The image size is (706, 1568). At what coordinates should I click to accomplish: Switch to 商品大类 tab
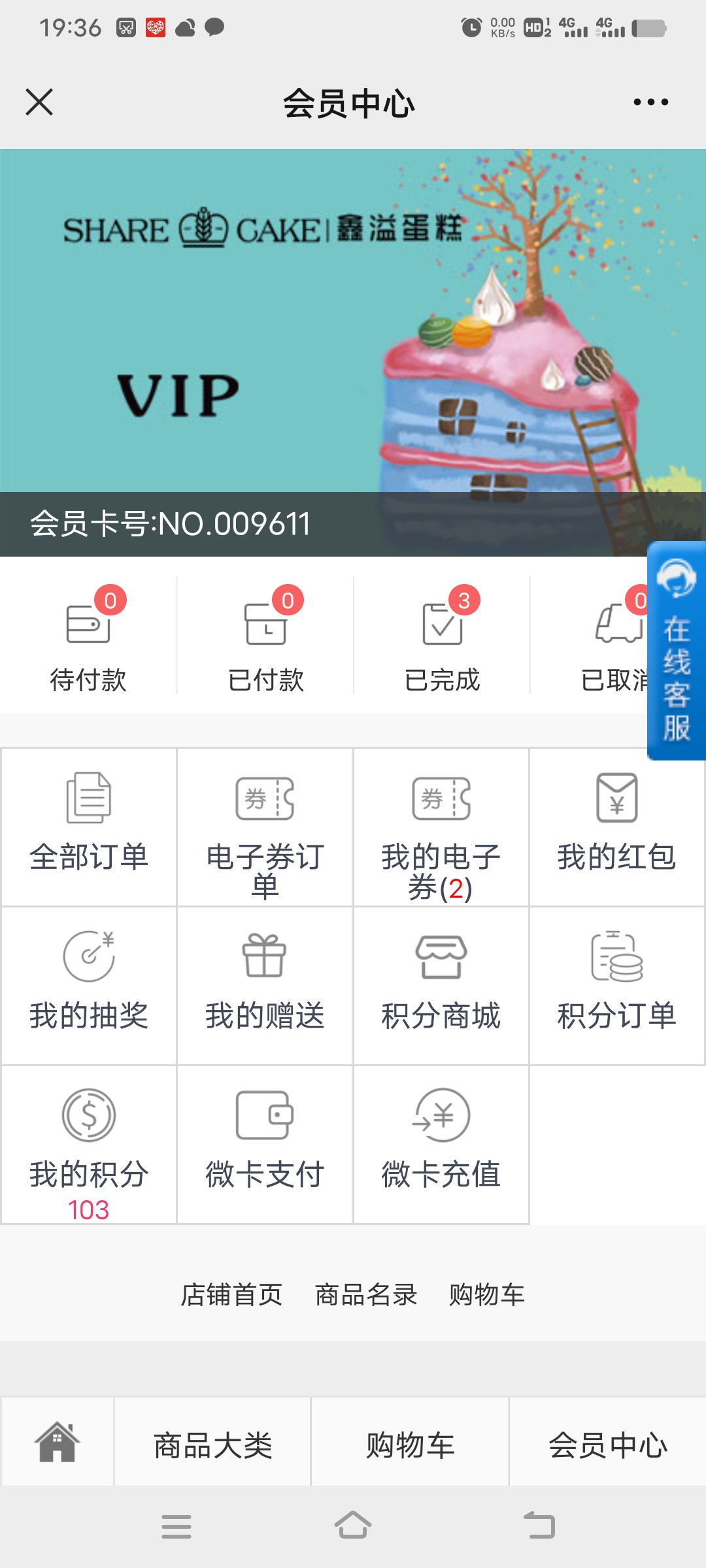[213, 1445]
